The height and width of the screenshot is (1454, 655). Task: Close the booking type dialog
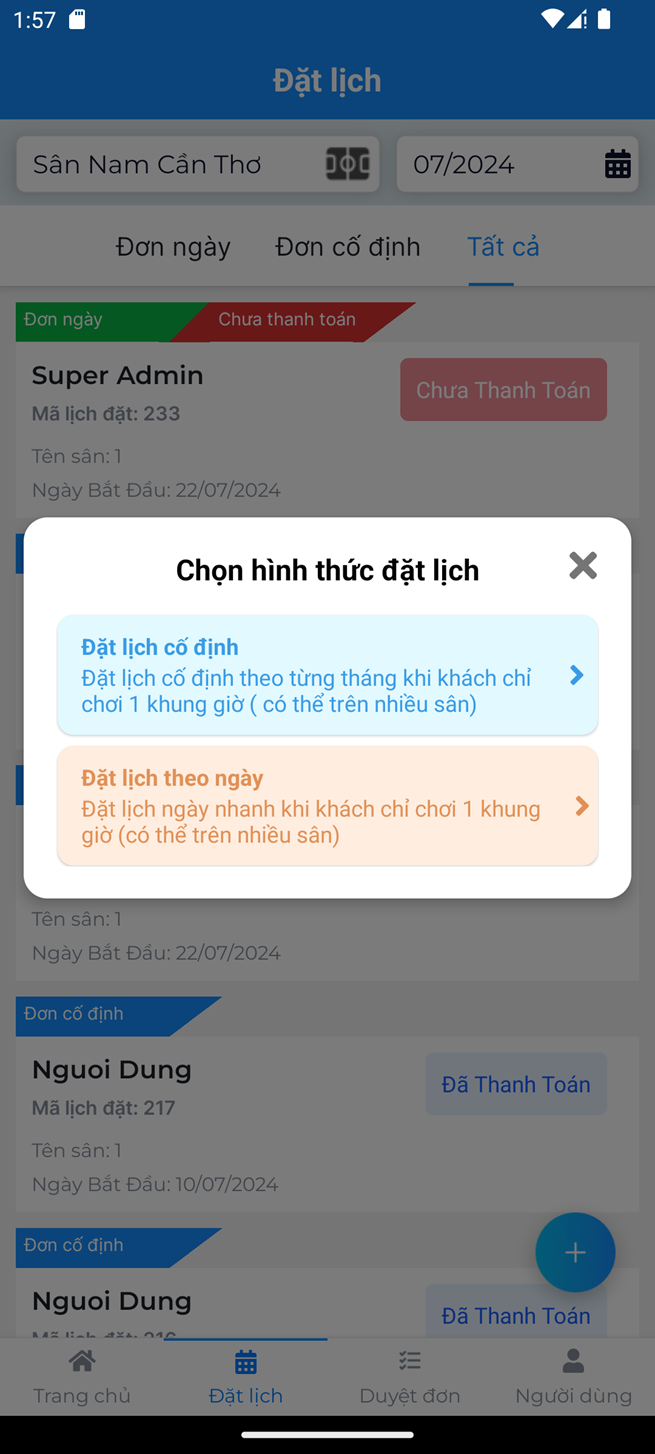pos(583,566)
